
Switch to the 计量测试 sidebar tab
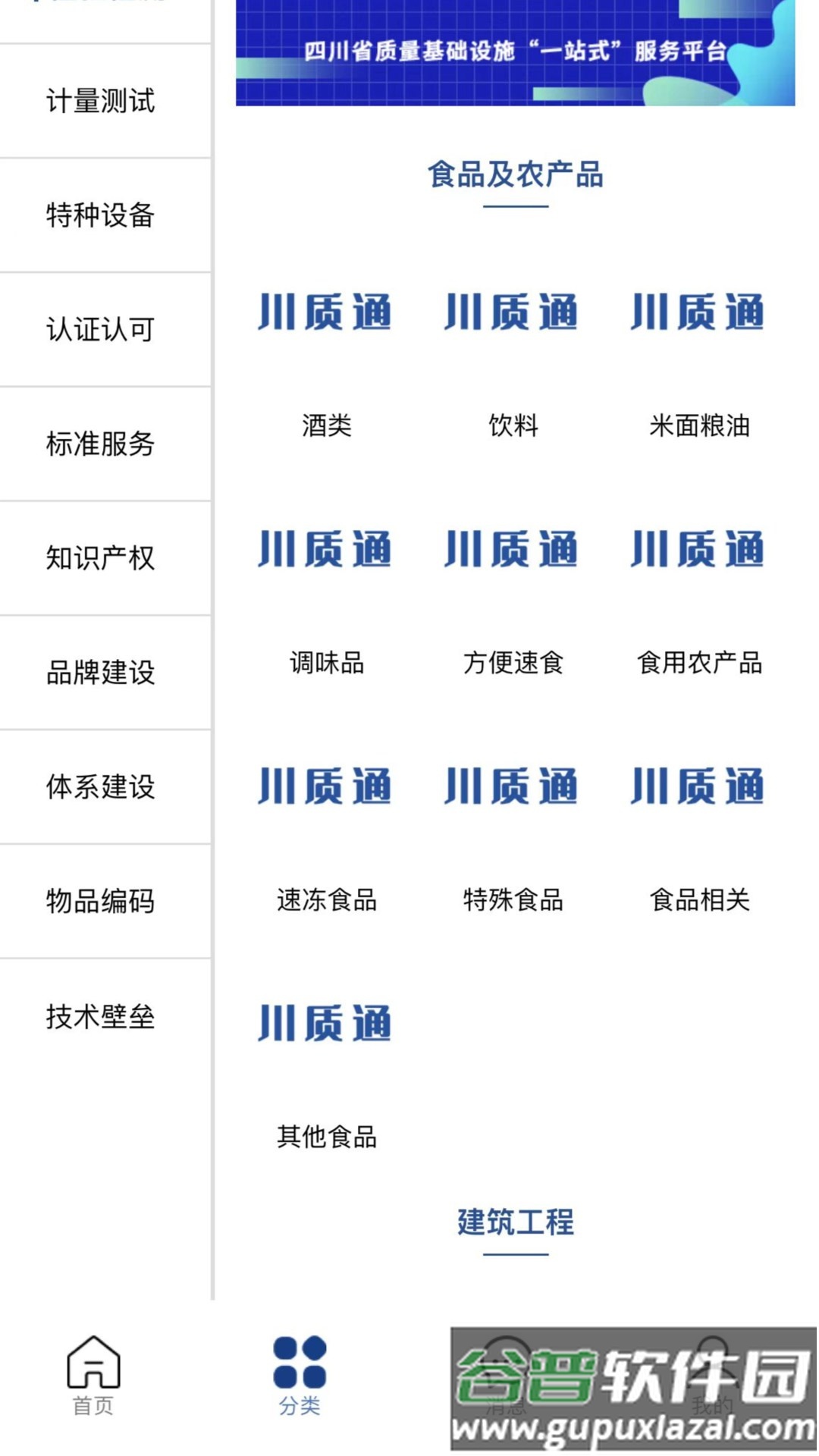101,102
